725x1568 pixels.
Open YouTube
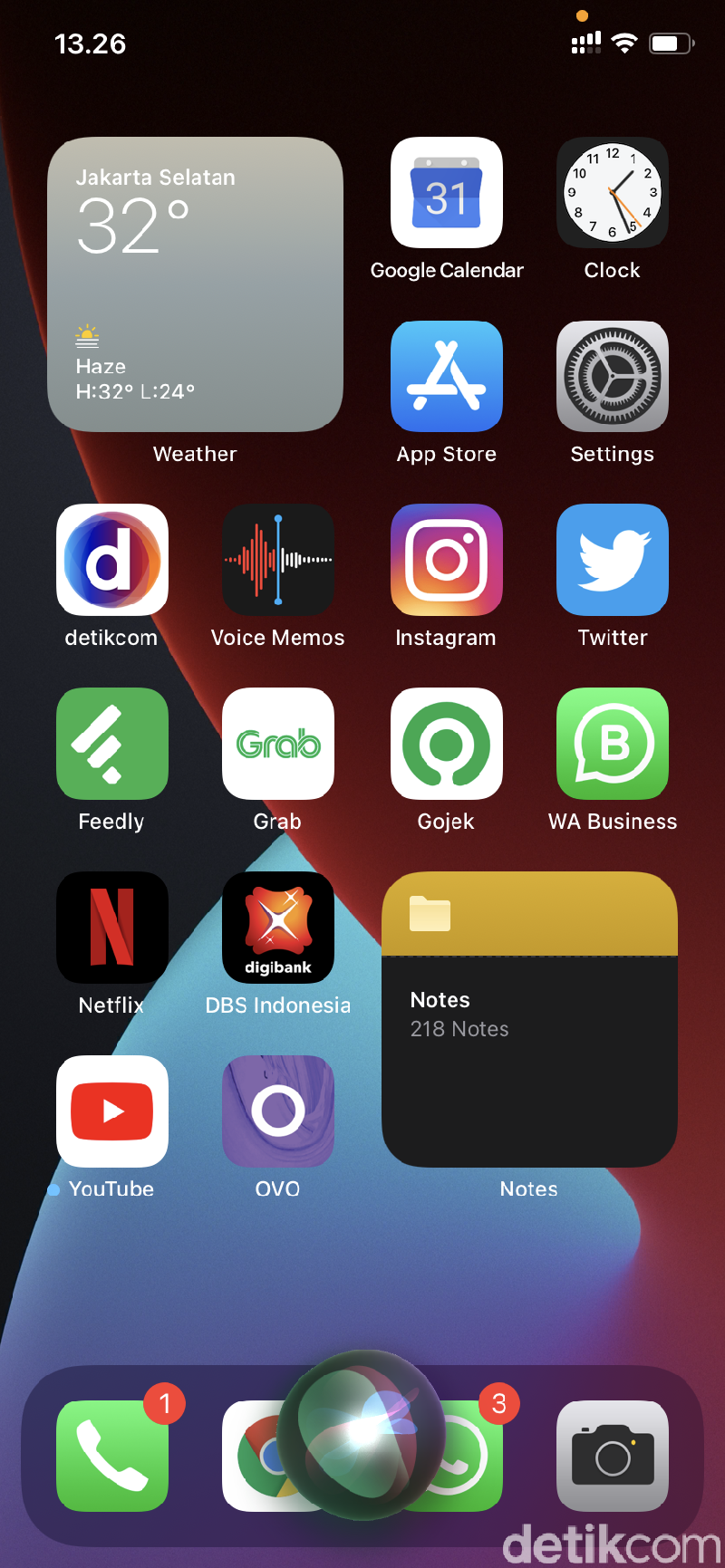tap(111, 1111)
